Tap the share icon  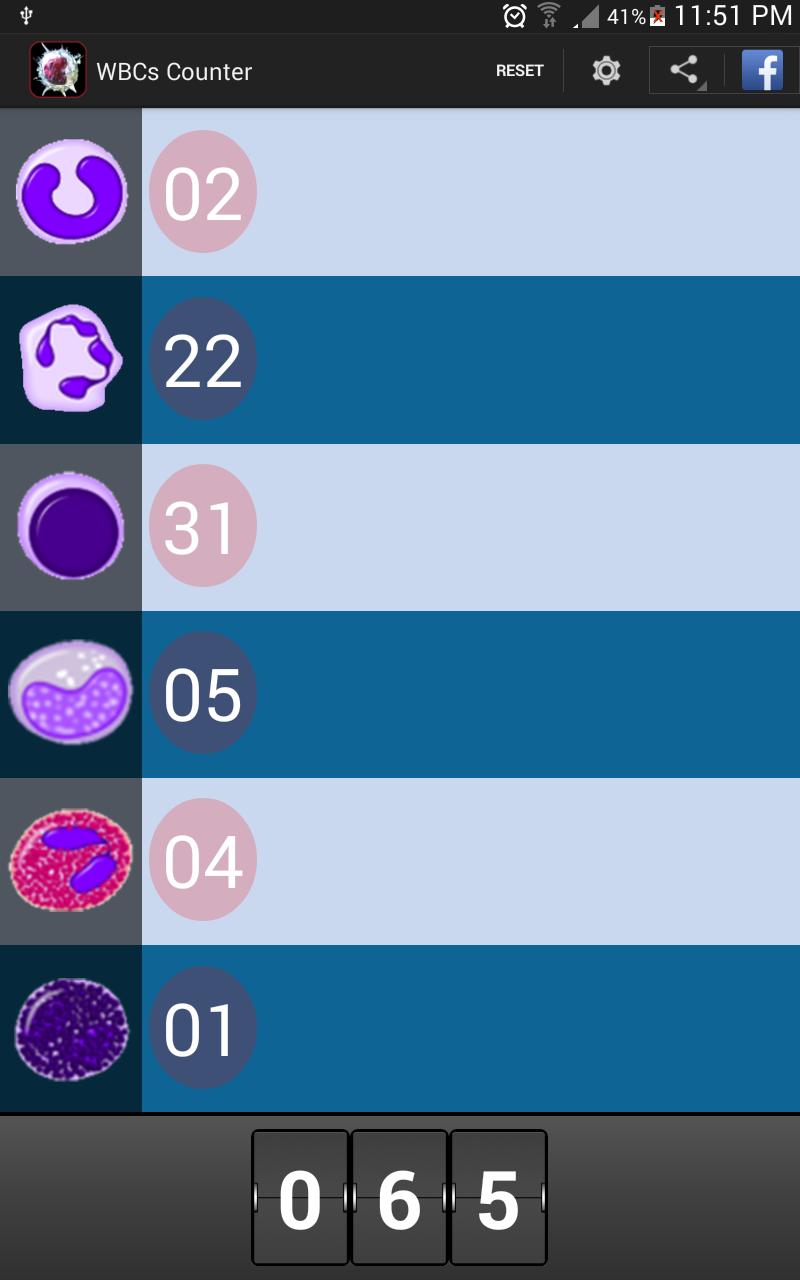685,70
